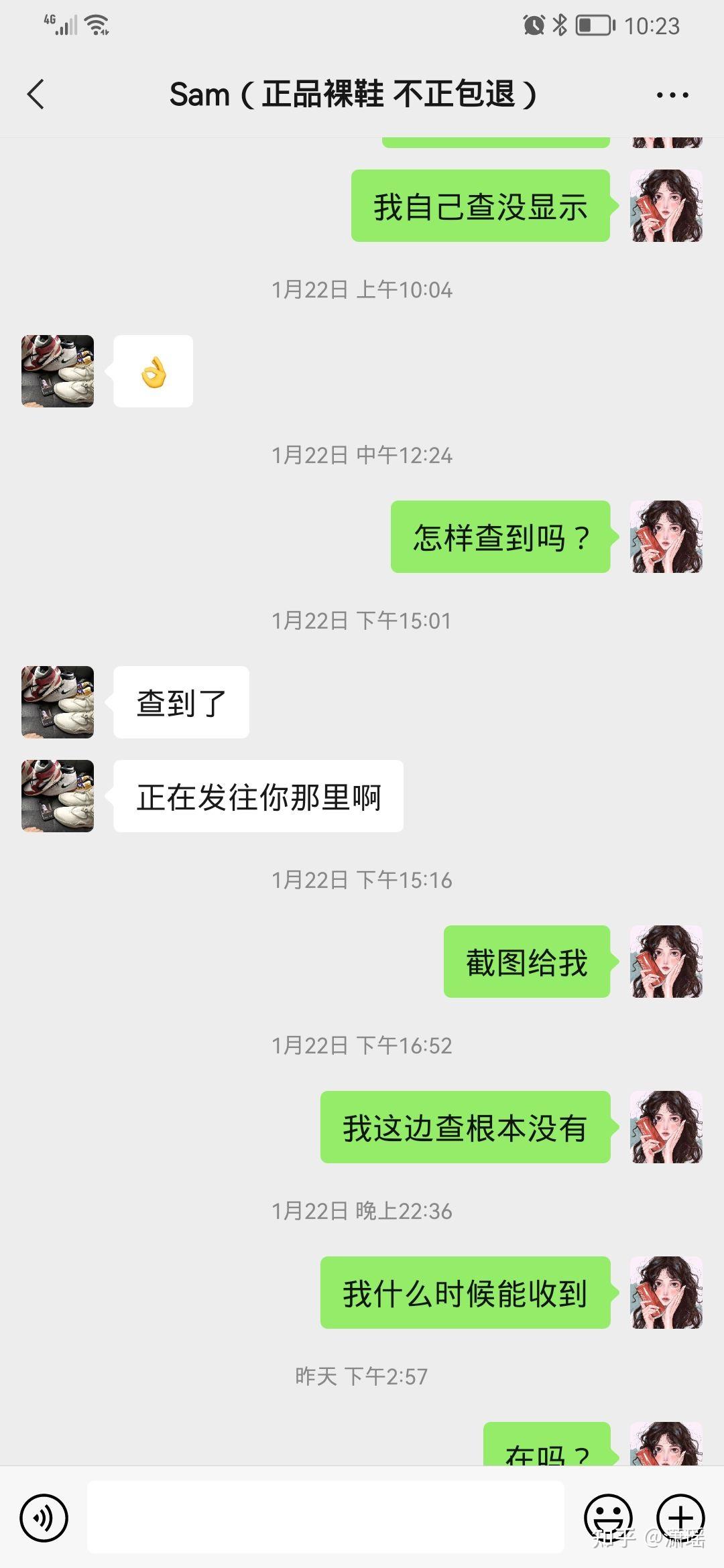Viewport: 724px width, 1568px height.
Task: Switch to voice message input
Action: (44, 1517)
